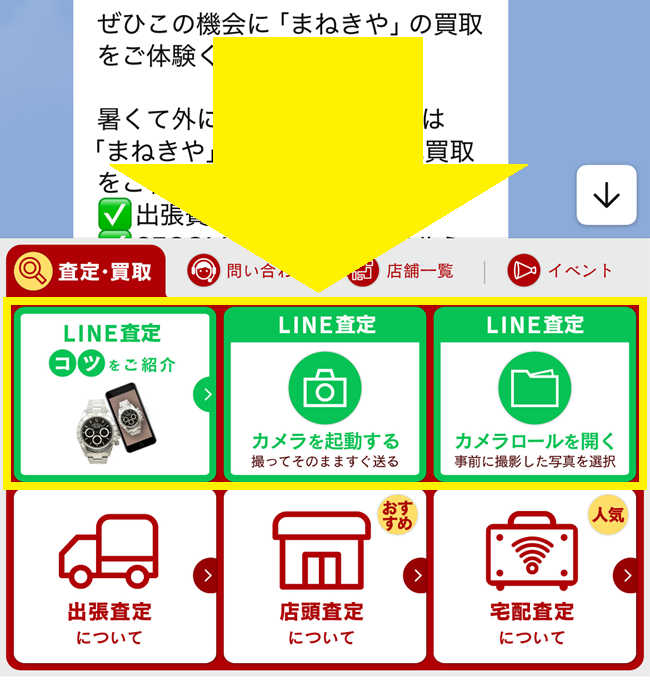Open LINE査定 コツをご紹介 card
This screenshot has height=682, width=650.
click(114, 394)
